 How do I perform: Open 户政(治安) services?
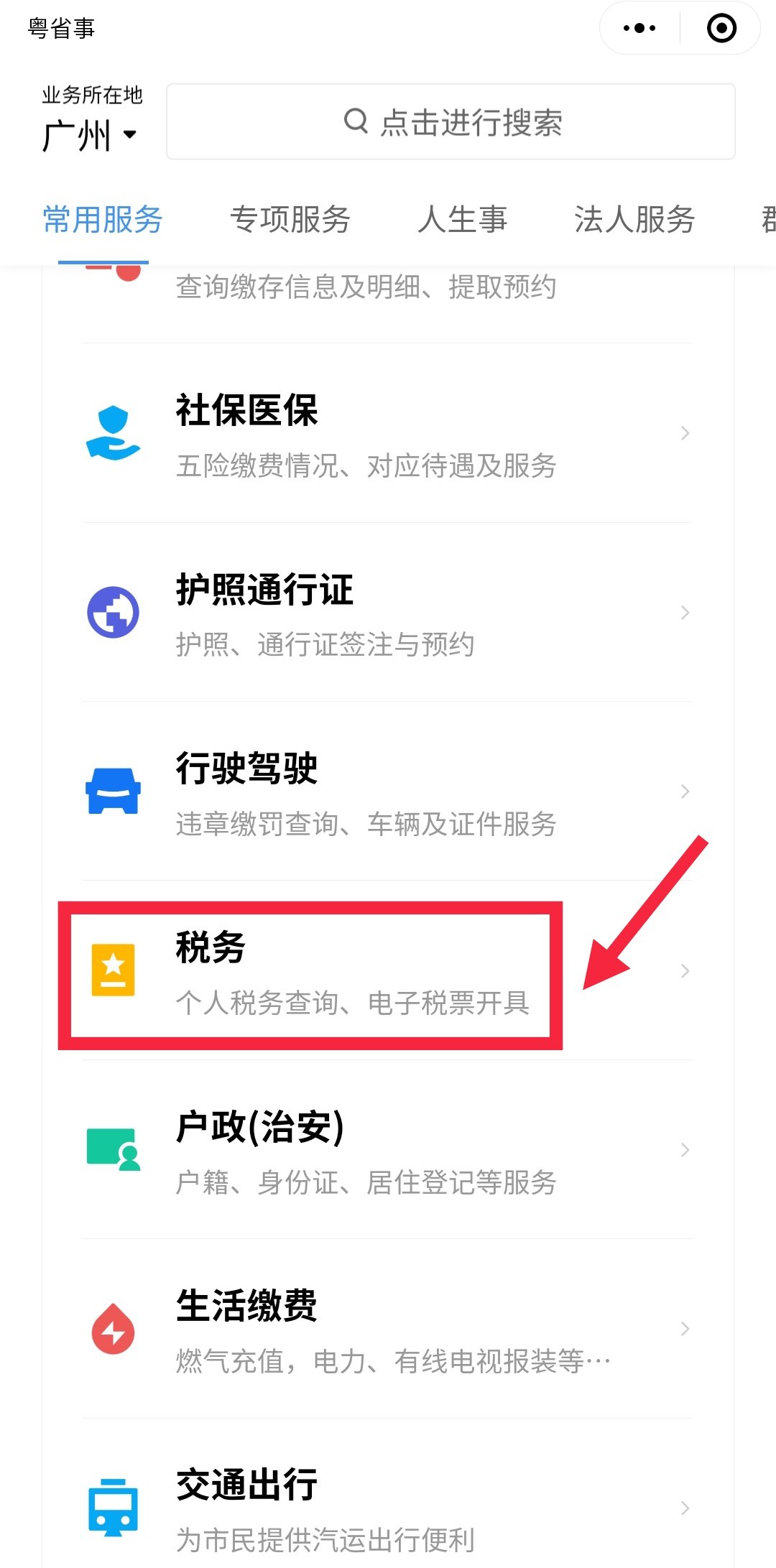pos(388,1150)
